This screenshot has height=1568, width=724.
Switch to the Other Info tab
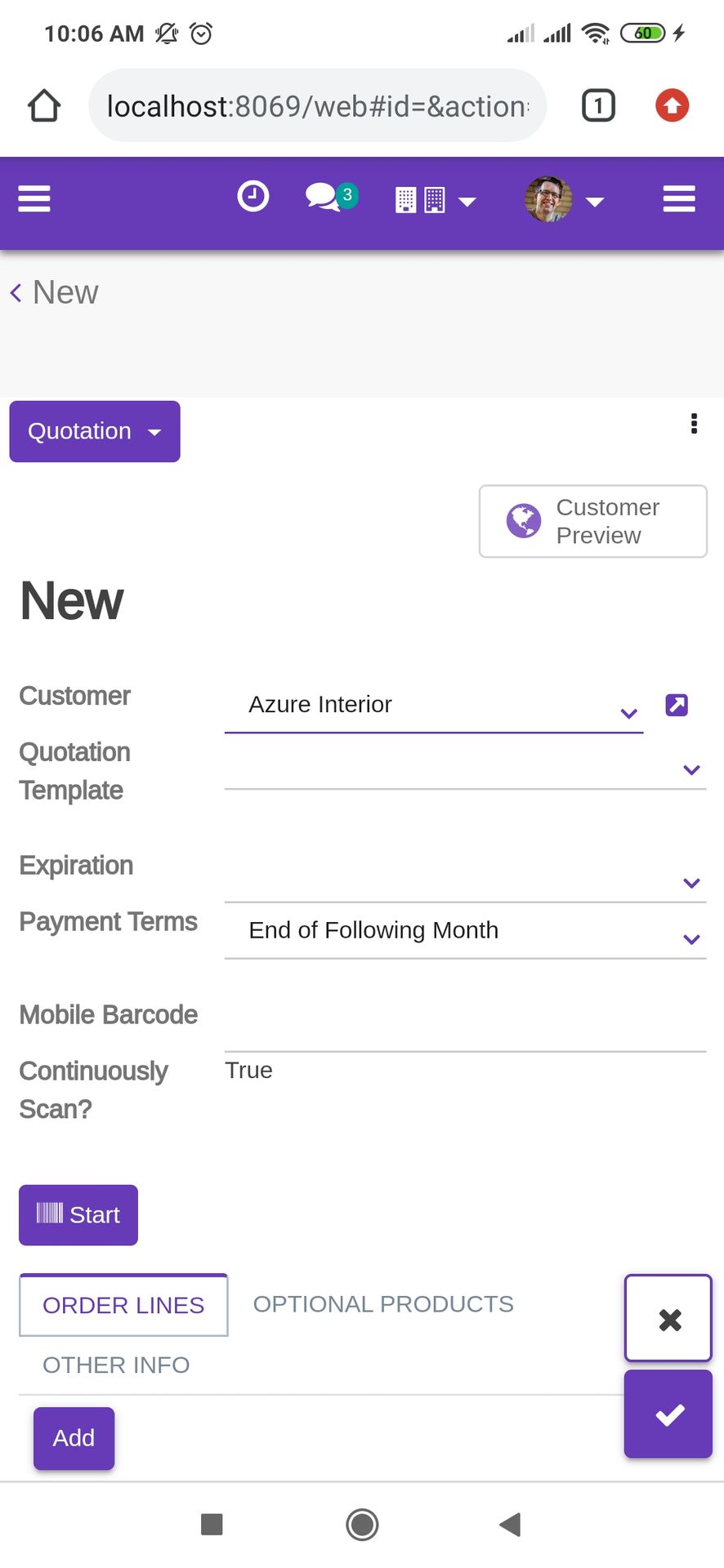click(116, 1365)
